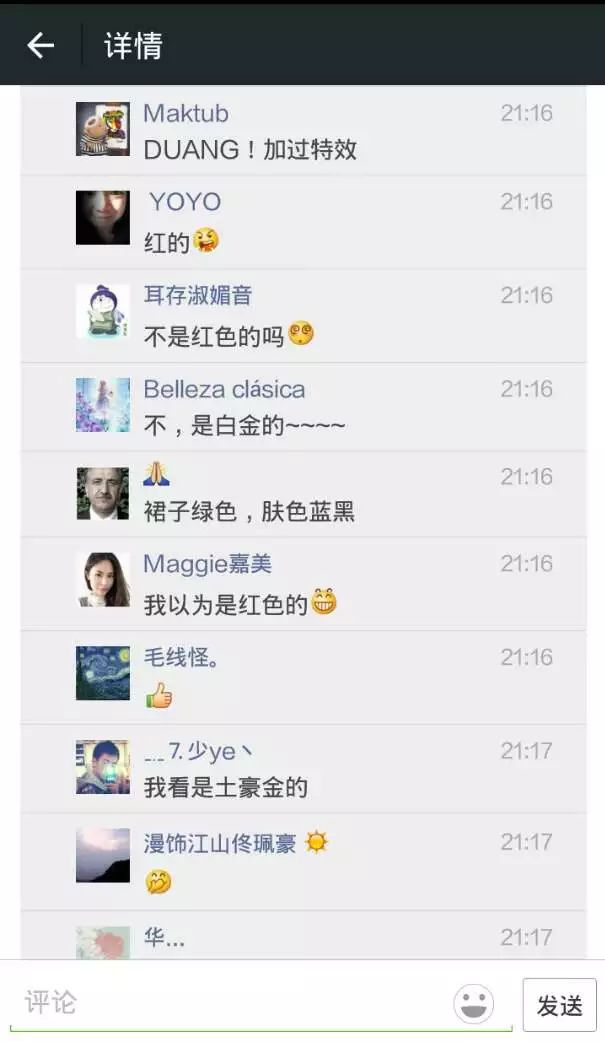
Task: Tap Maggie嘉美's username
Action: pyautogui.click(x=207, y=564)
